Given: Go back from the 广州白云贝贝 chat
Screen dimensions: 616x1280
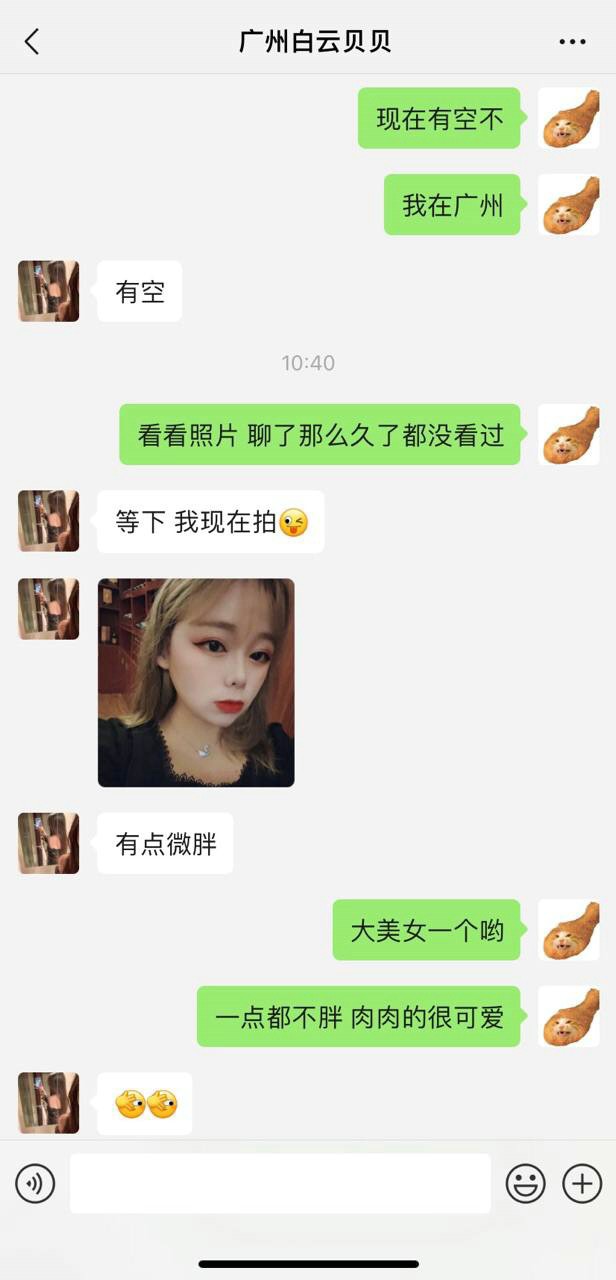Looking at the screenshot, I should (32, 41).
